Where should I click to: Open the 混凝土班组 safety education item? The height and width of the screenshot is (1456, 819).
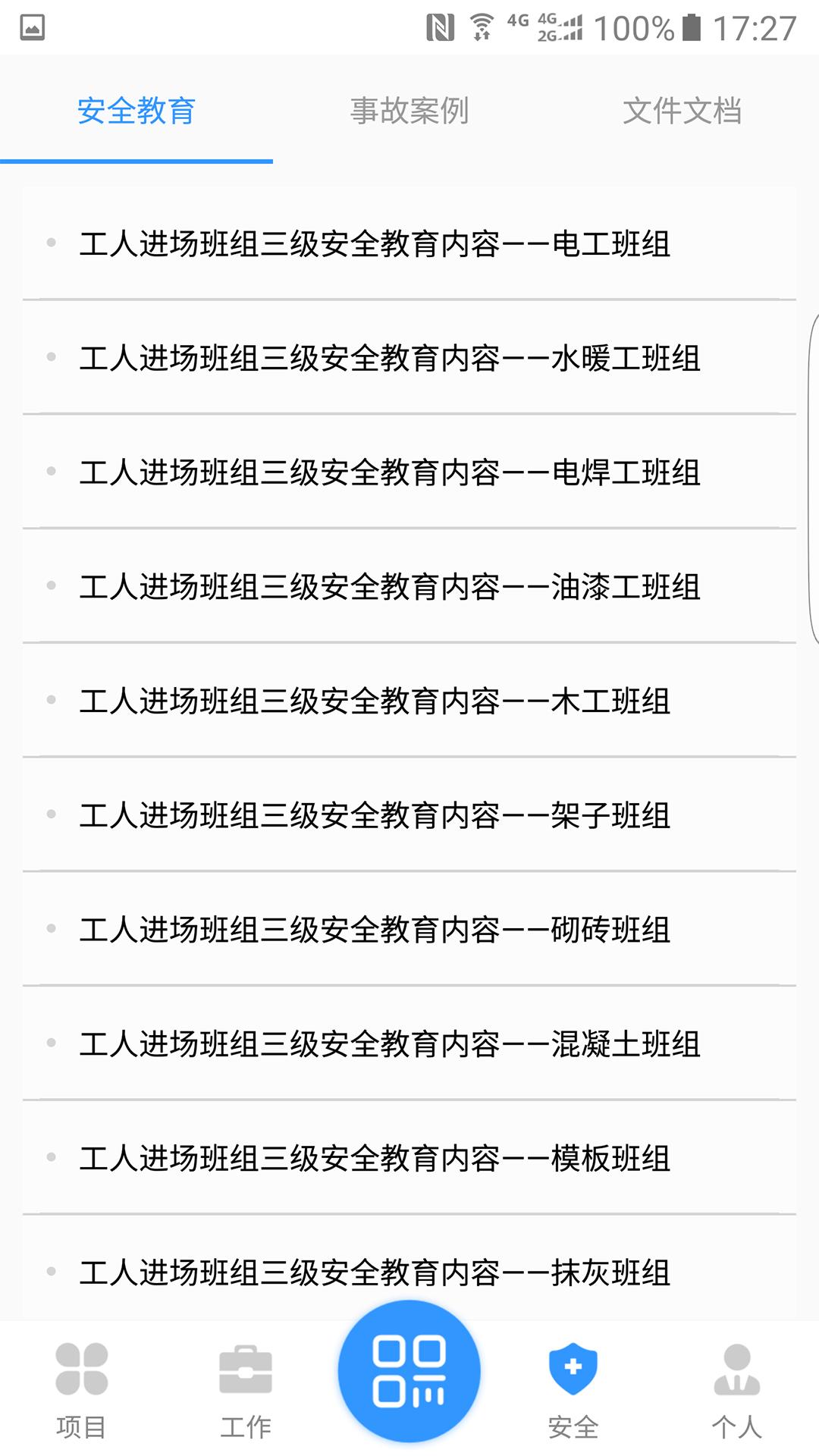390,1044
